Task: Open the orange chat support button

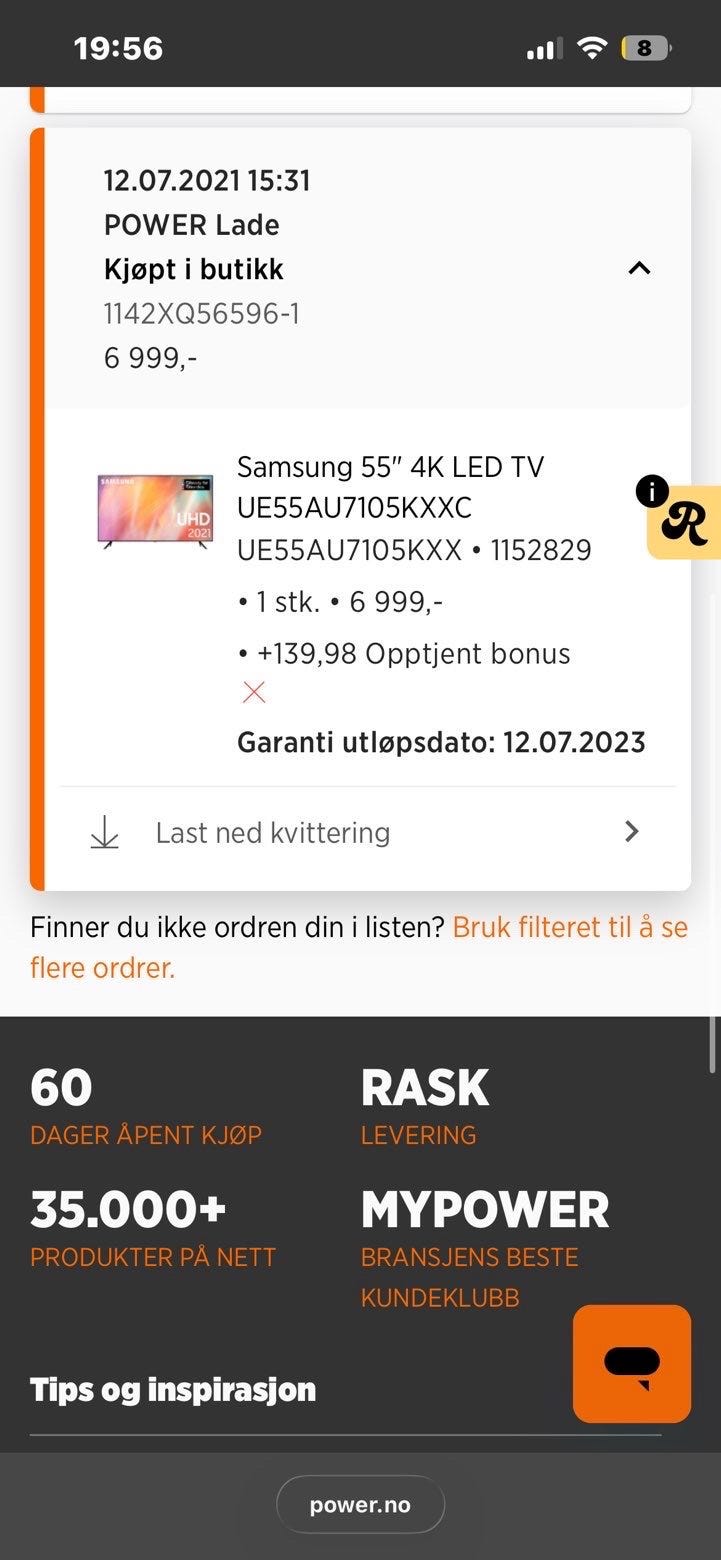Action: (x=631, y=1363)
